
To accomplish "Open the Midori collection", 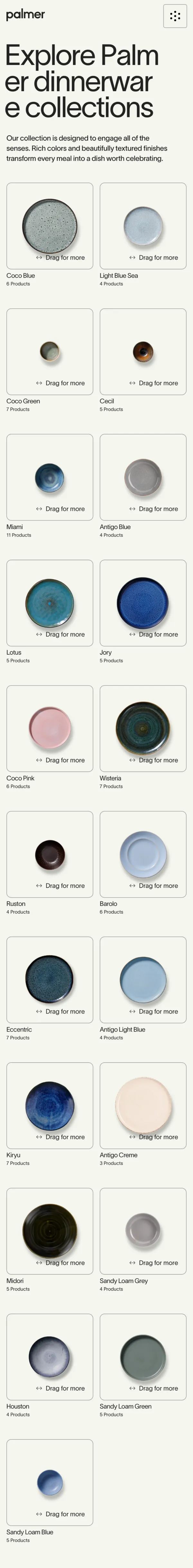I will 49,1230.
